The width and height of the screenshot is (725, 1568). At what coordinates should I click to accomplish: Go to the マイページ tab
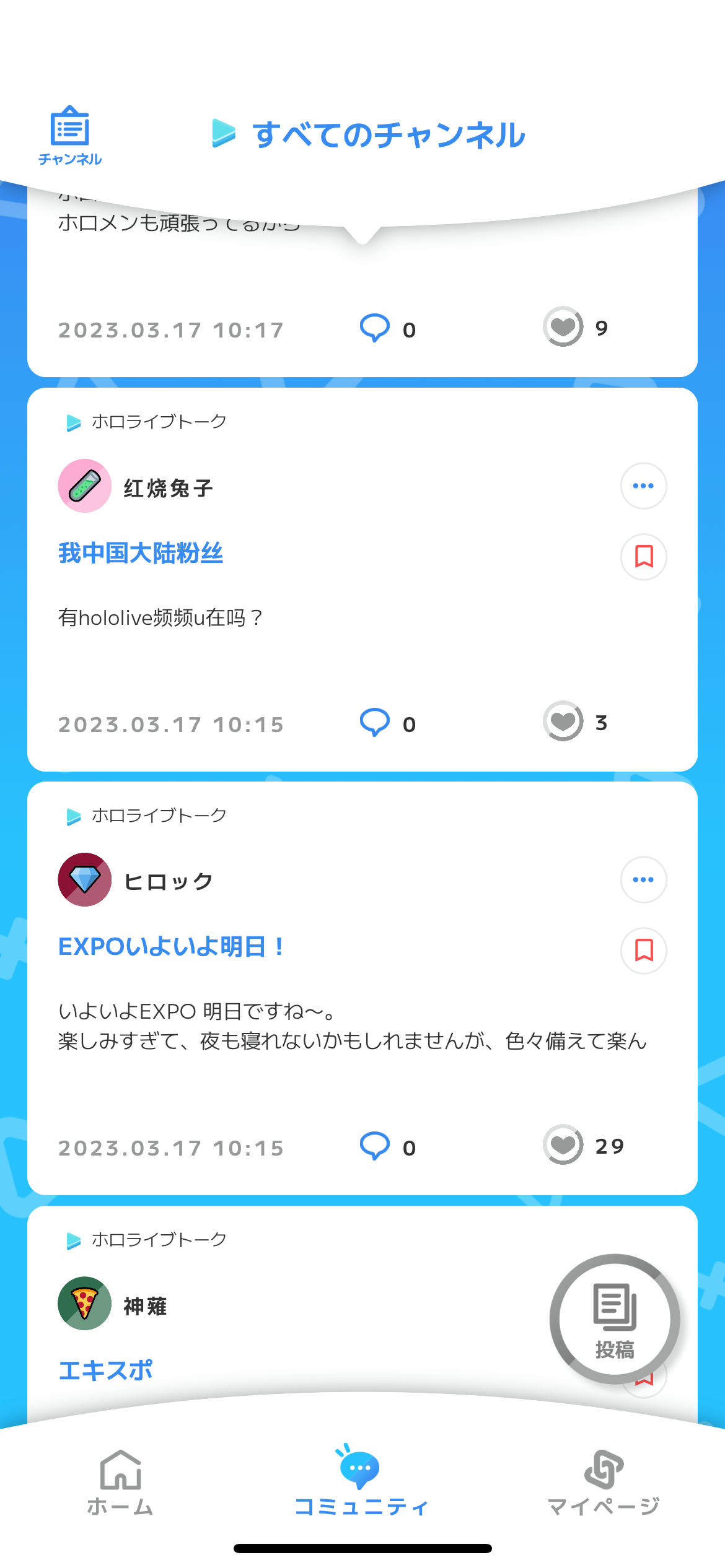coord(604,1482)
